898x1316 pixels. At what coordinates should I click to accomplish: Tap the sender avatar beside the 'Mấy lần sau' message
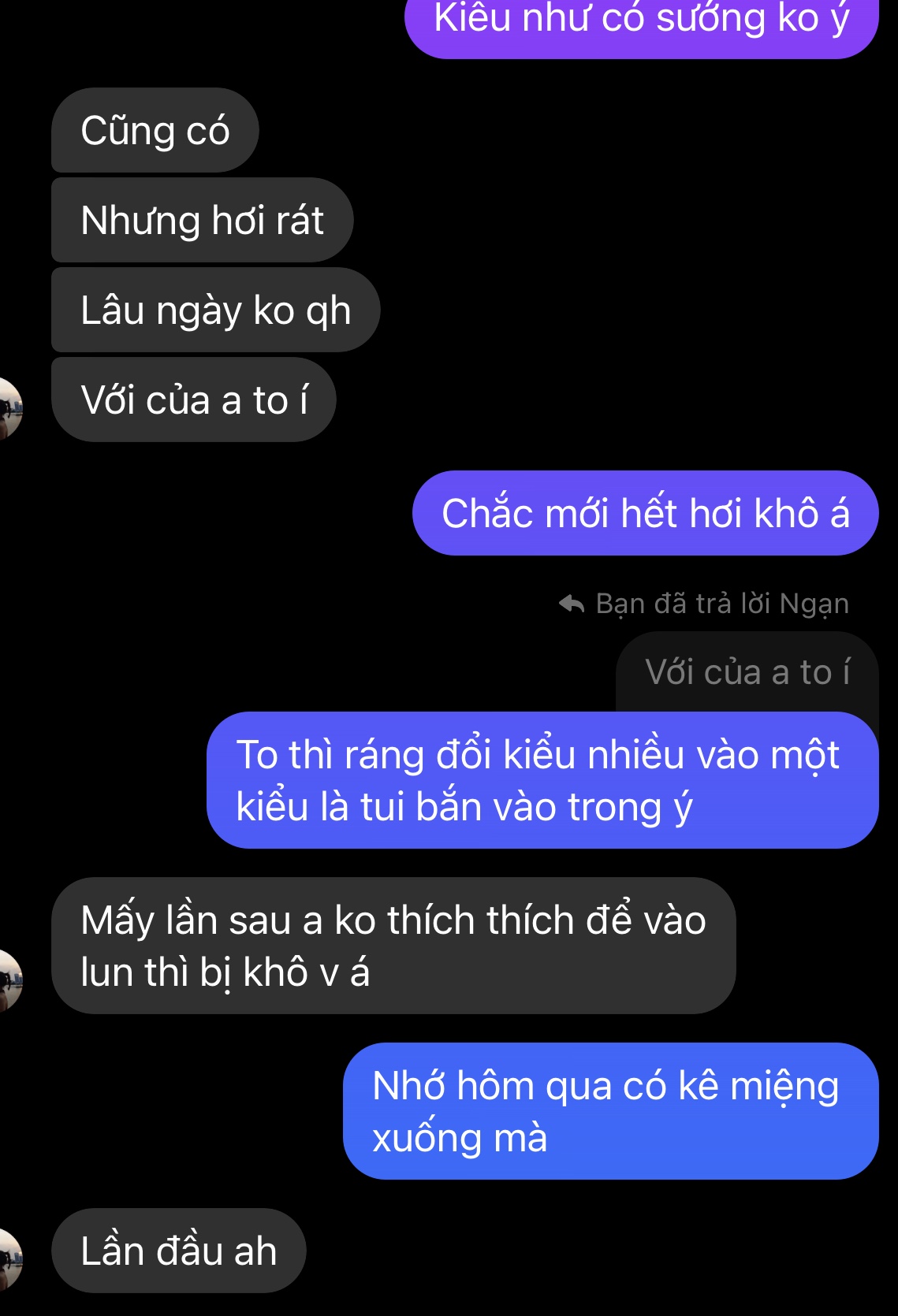9,980
